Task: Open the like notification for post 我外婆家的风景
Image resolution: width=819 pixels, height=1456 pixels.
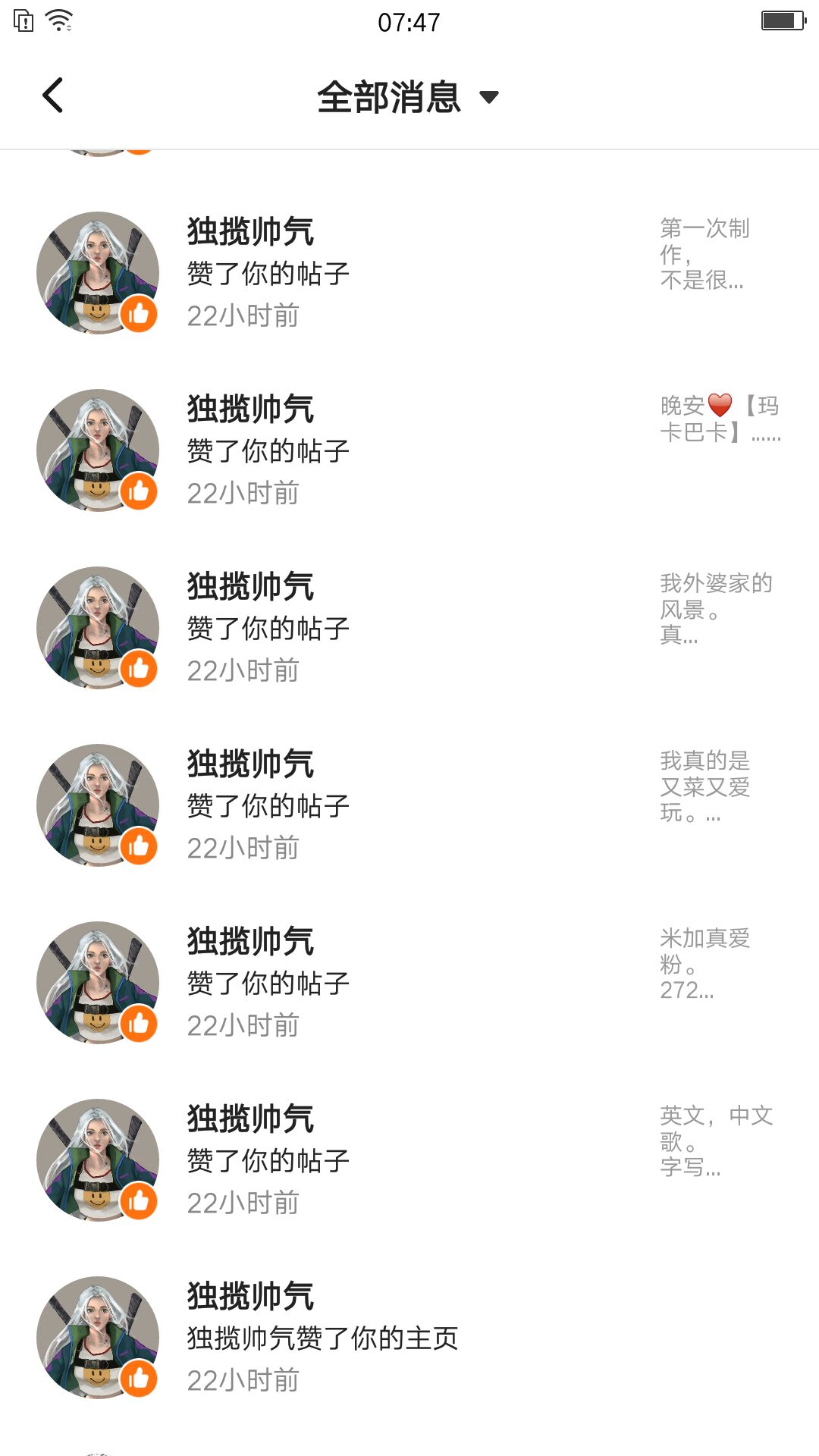Action: 409,628
